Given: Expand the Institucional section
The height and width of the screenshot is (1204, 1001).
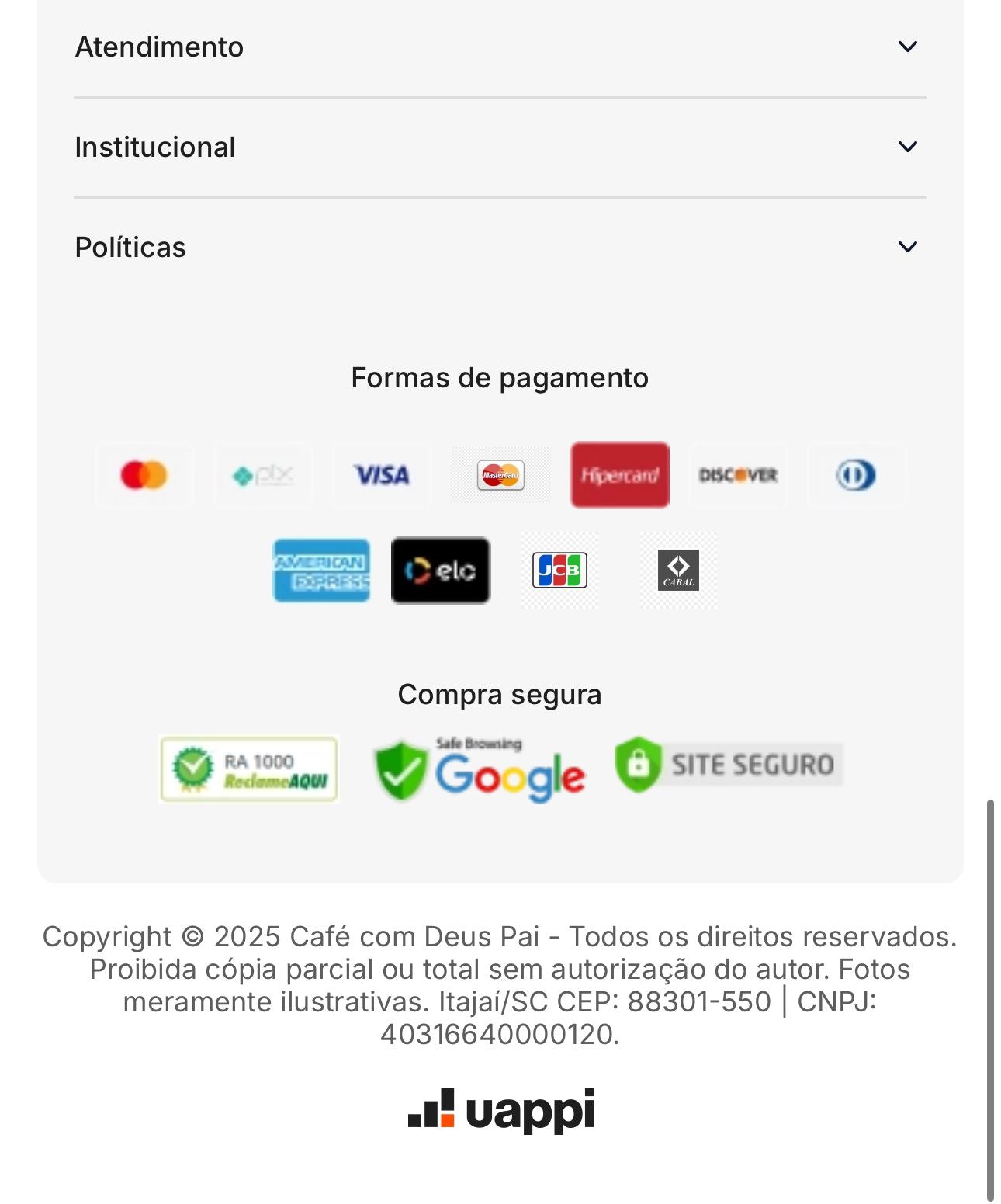Looking at the screenshot, I should 500,147.
